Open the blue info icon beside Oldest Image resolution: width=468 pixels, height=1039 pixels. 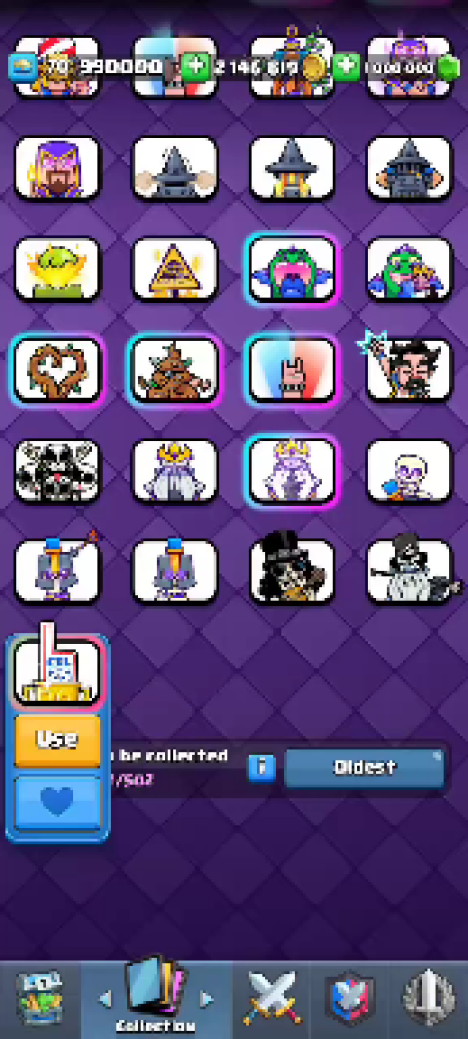(x=262, y=767)
